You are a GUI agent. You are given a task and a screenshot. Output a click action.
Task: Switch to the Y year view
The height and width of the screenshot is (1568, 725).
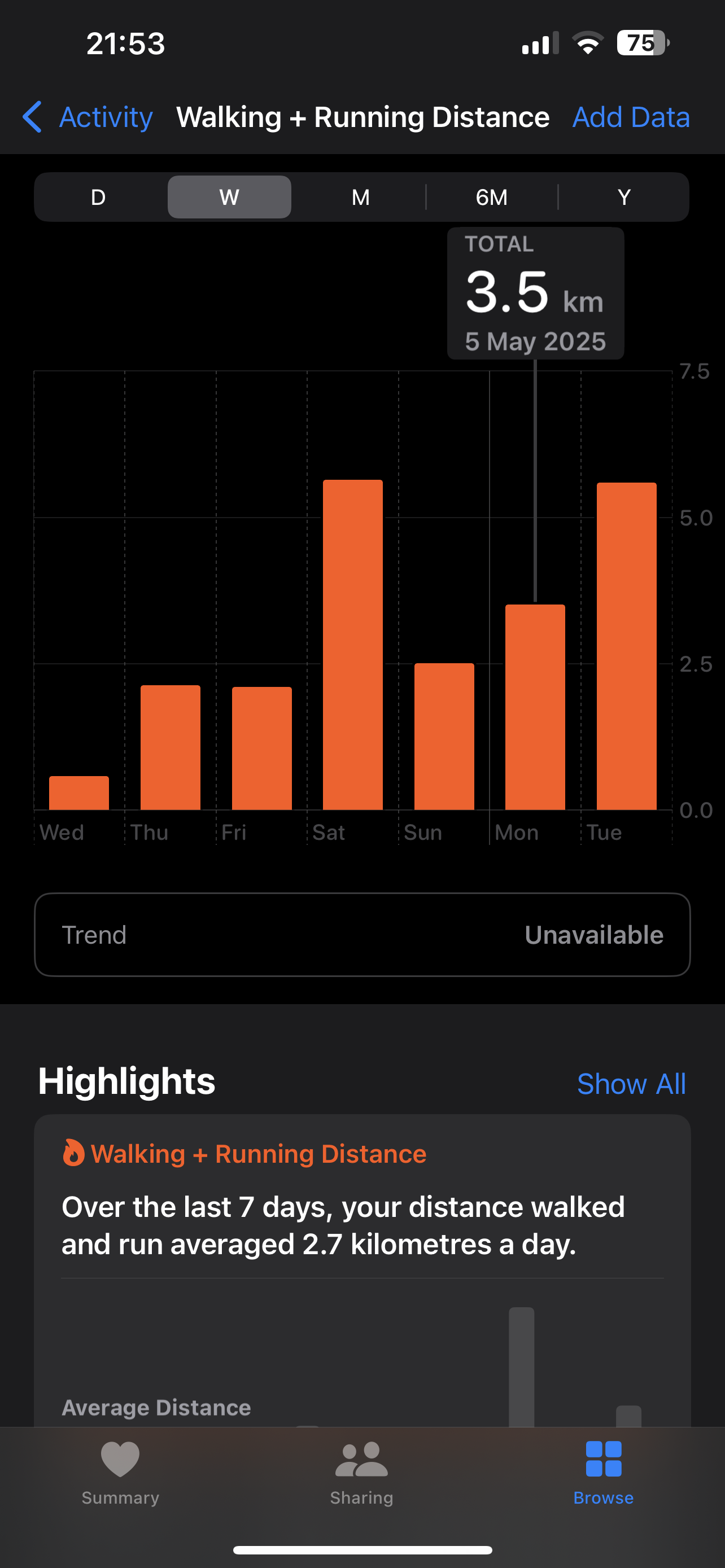click(623, 197)
